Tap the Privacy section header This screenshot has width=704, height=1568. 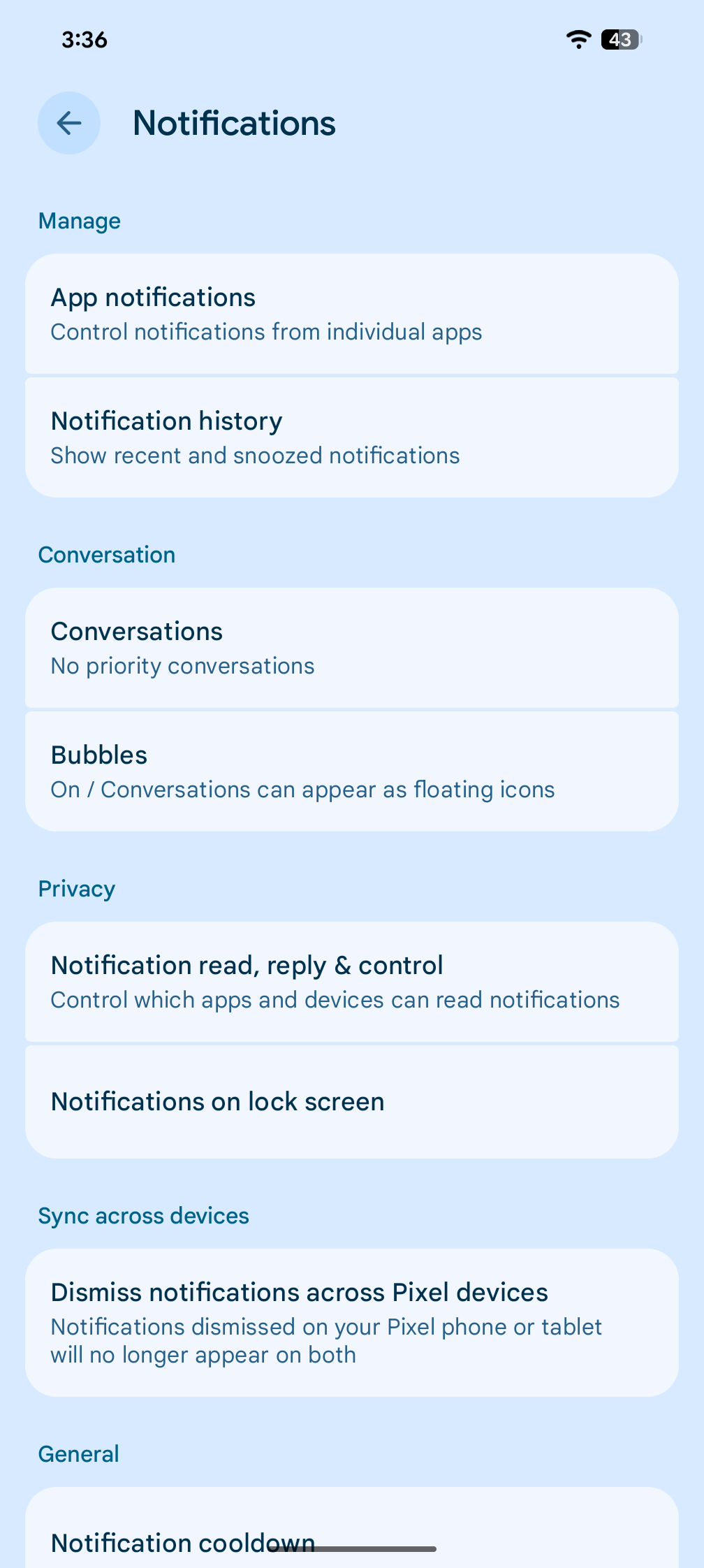pyautogui.click(x=76, y=889)
